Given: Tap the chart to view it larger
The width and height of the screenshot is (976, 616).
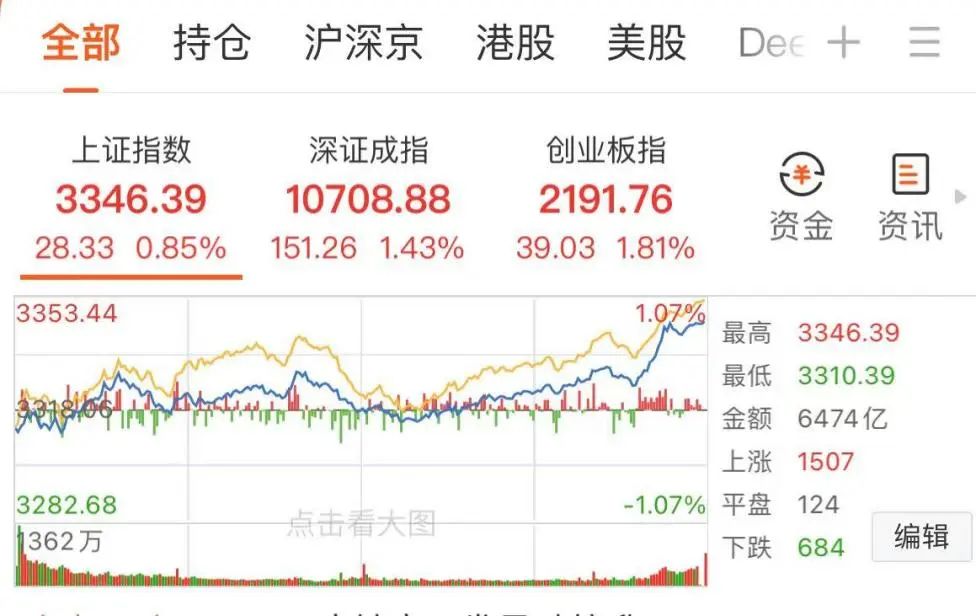Looking at the screenshot, I should click(x=361, y=440).
